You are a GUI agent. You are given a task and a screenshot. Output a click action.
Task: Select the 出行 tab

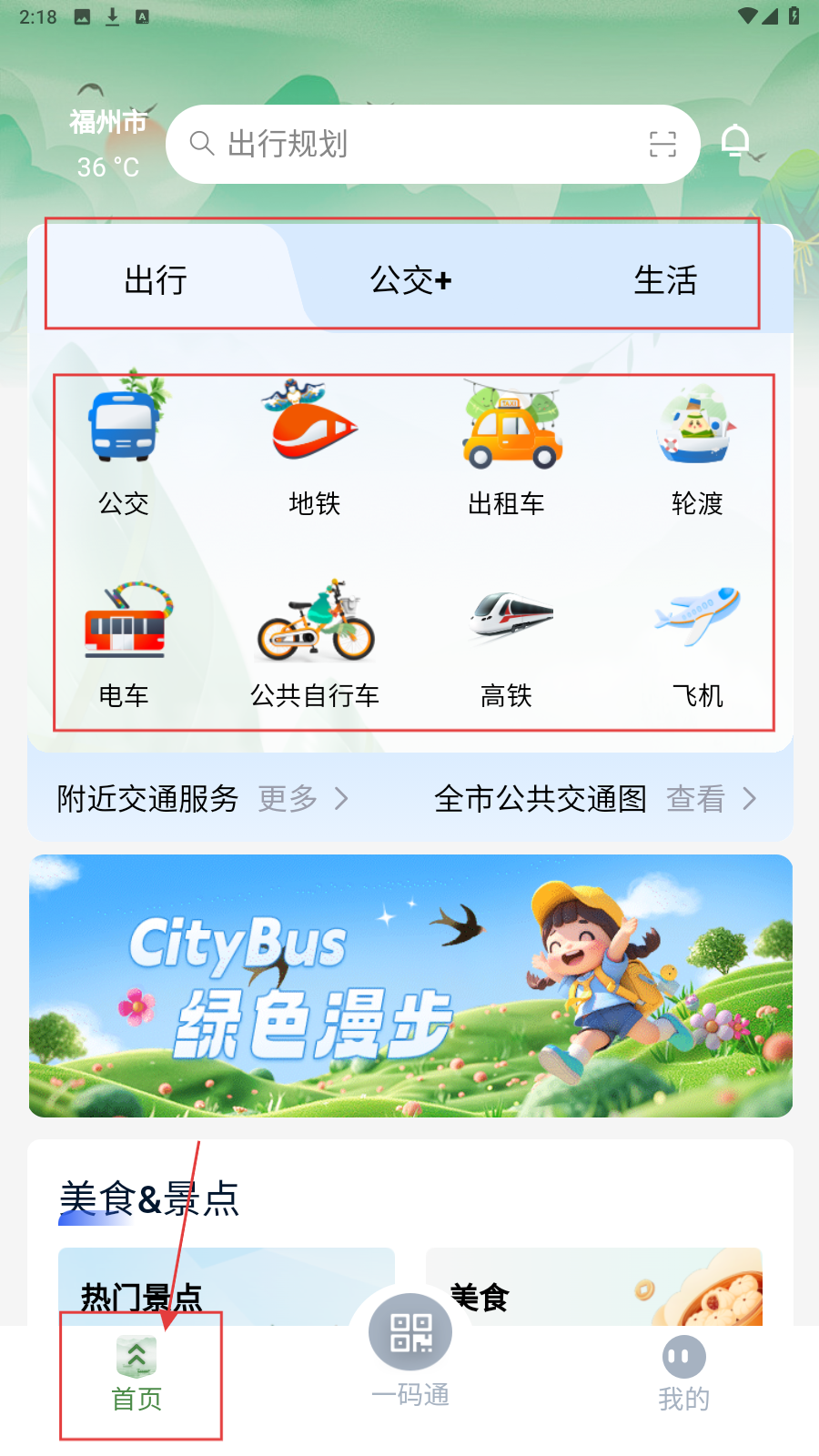[156, 279]
